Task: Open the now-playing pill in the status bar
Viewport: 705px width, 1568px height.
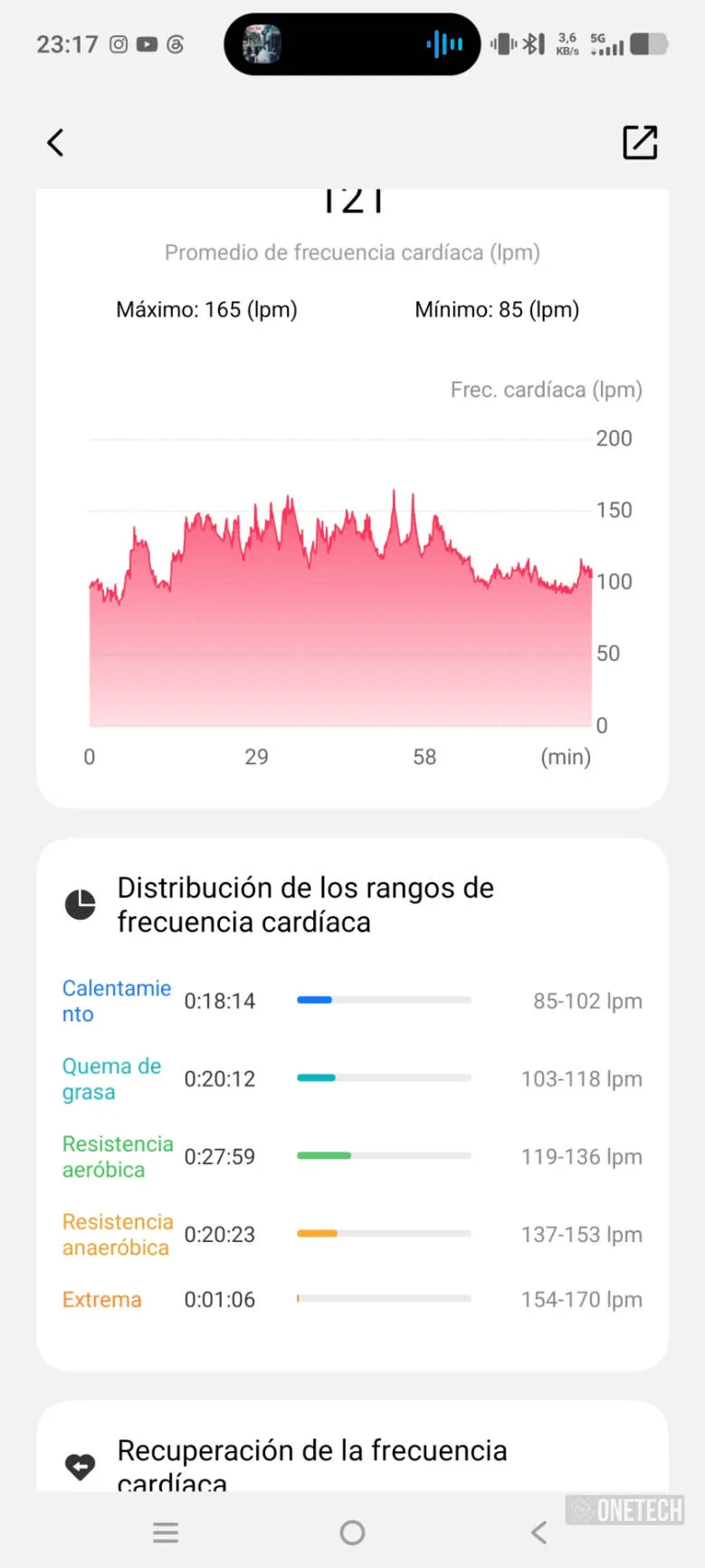Action: click(x=352, y=43)
